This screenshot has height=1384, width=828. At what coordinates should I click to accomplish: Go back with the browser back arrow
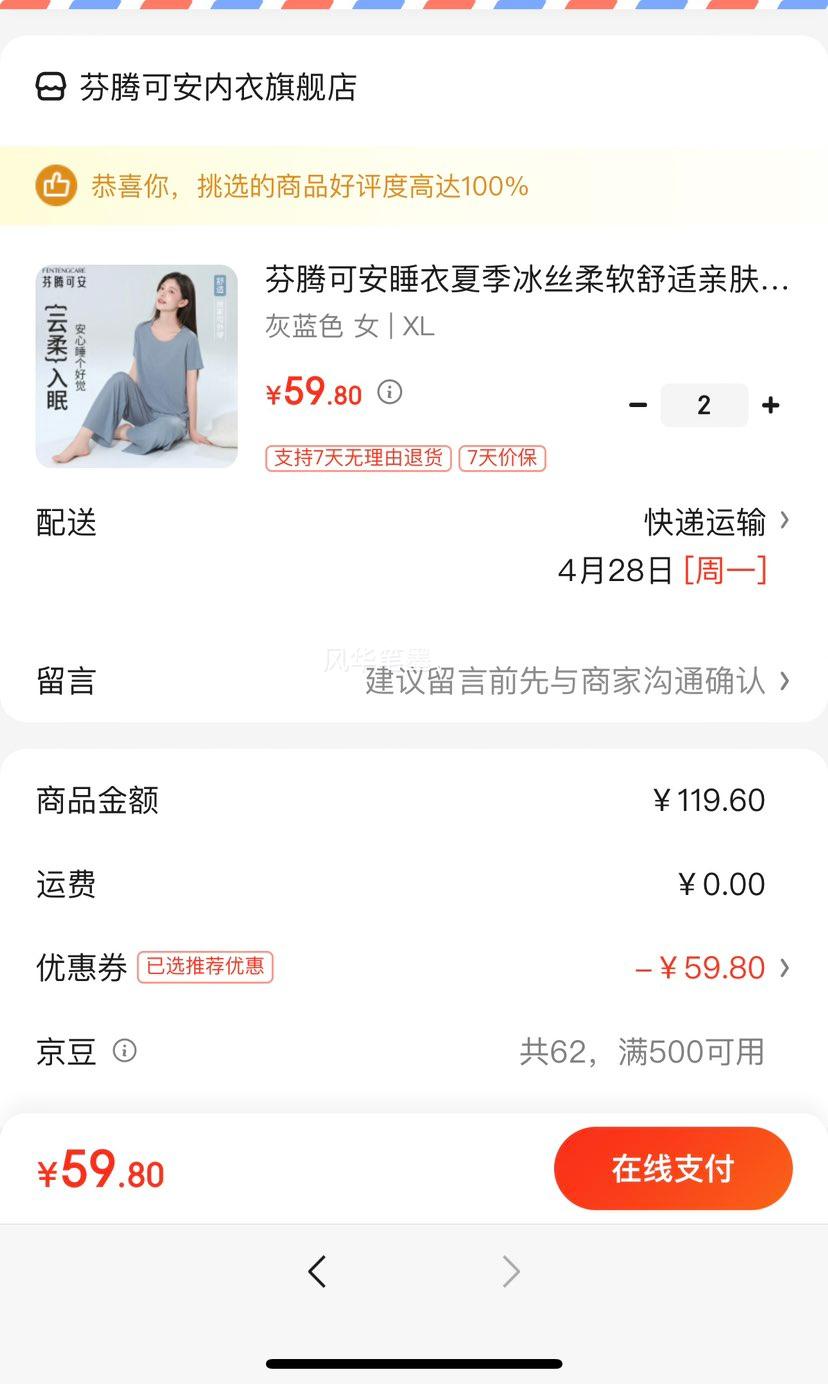tap(317, 1272)
